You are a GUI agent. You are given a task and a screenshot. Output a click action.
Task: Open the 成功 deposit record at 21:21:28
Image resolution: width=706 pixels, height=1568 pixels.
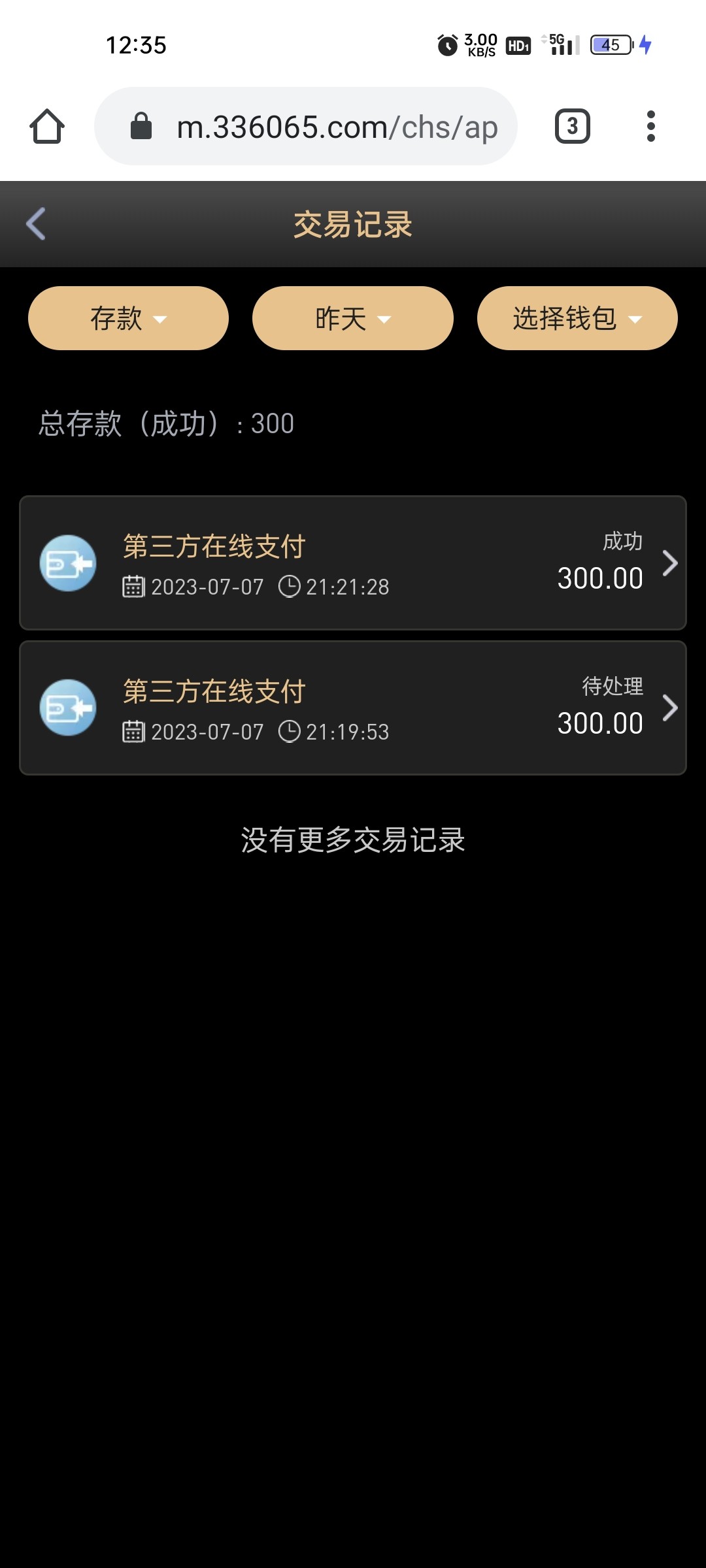352,563
